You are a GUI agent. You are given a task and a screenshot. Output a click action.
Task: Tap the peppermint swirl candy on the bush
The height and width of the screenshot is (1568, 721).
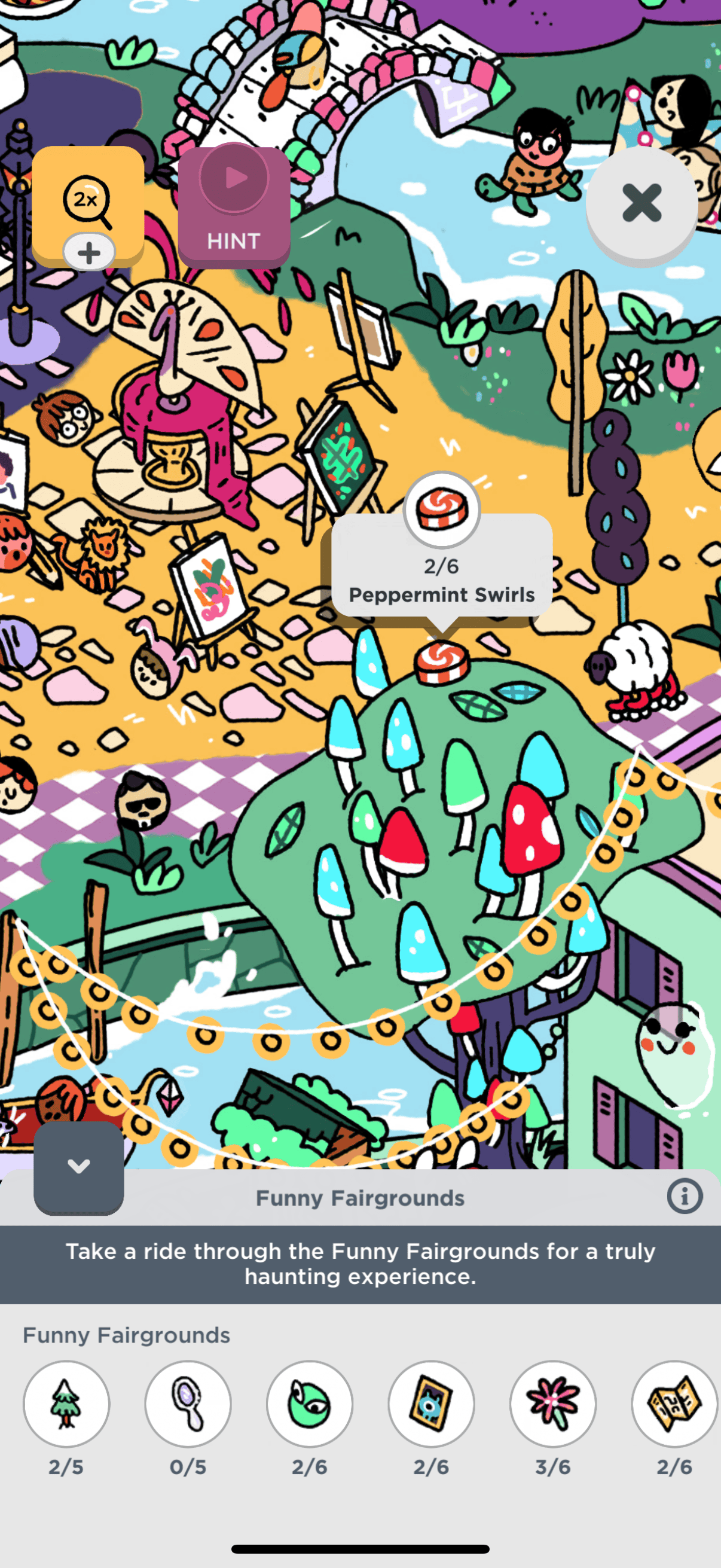(x=441, y=662)
